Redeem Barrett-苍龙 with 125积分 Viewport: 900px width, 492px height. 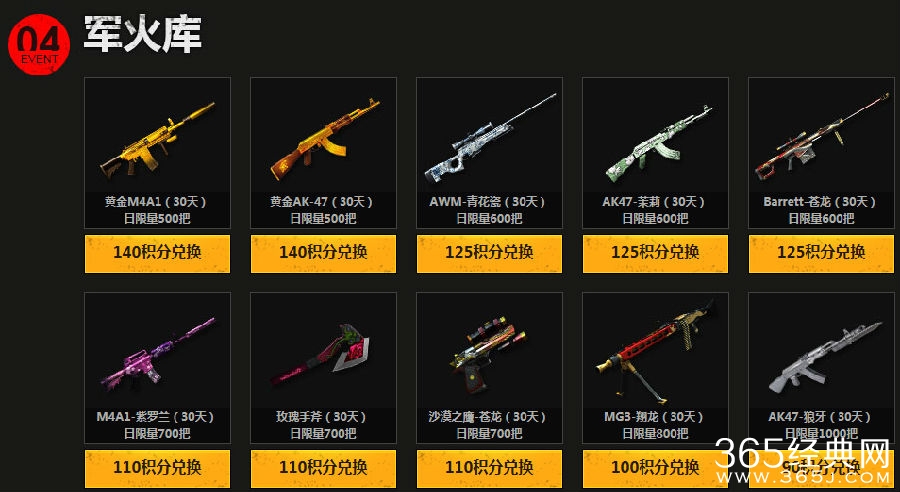(821, 253)
